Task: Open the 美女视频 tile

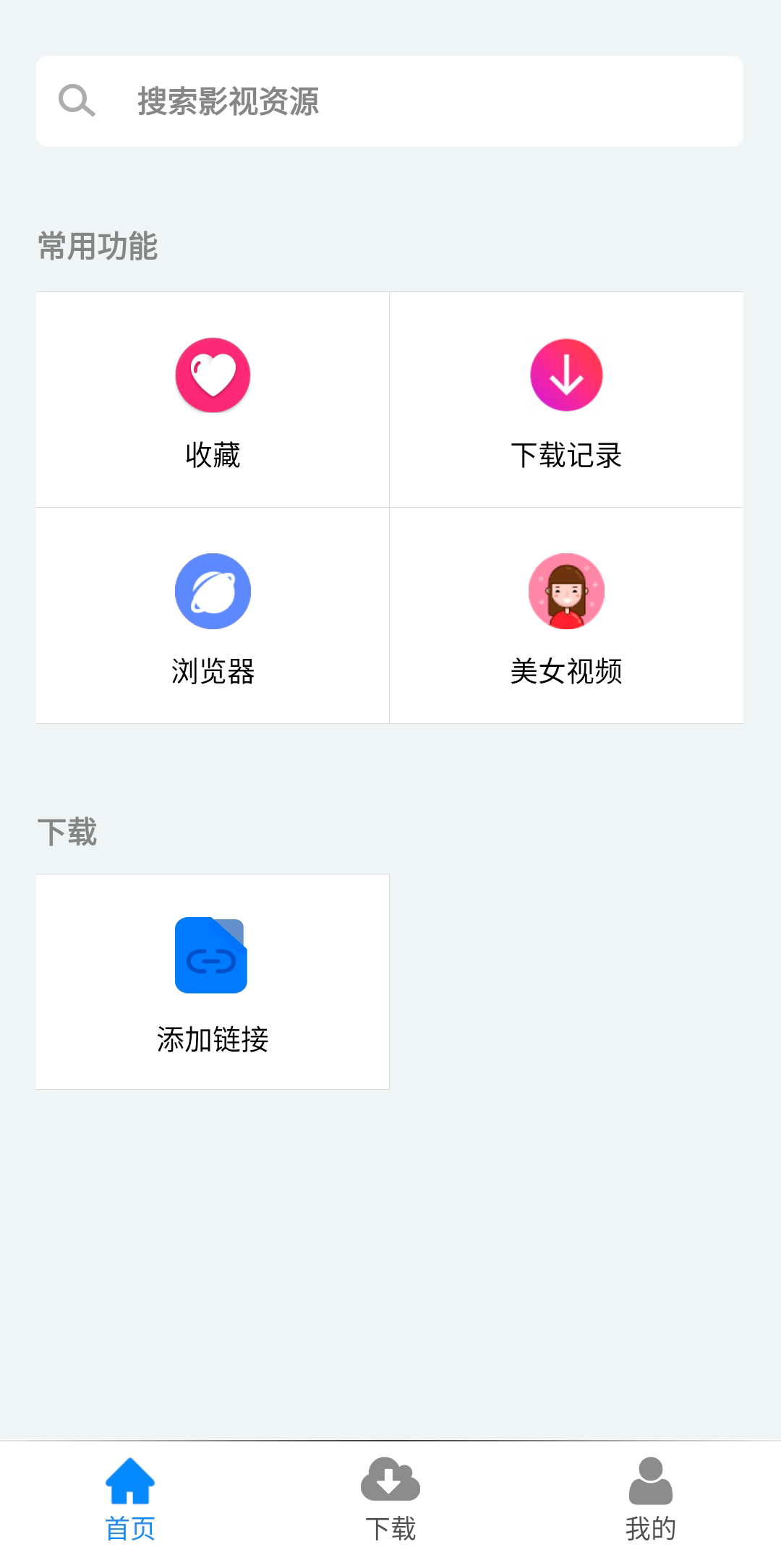Action: point(566,615)
